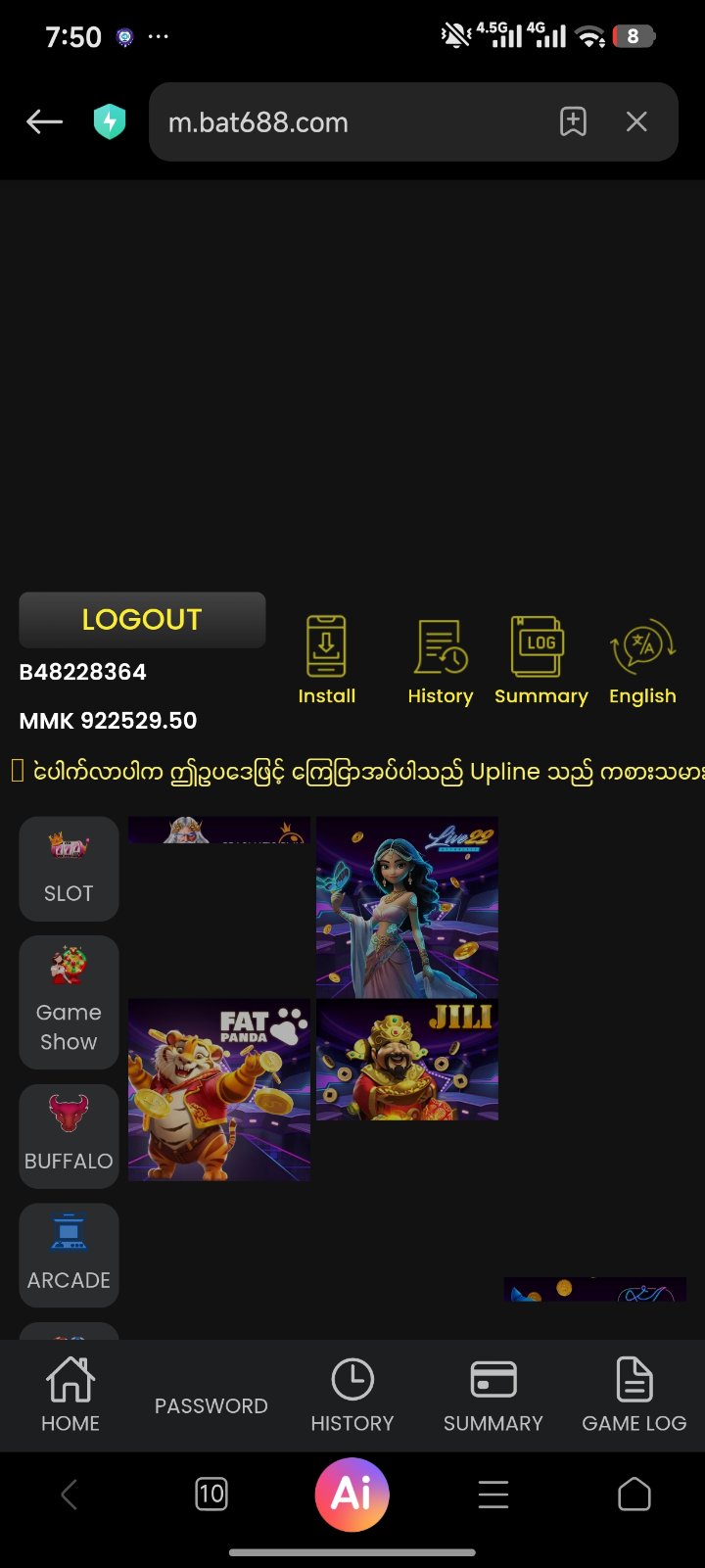Switch to GAME LOG in the bottom bar
Viewport: 705px width, 1568px height.
(634, 1395)
